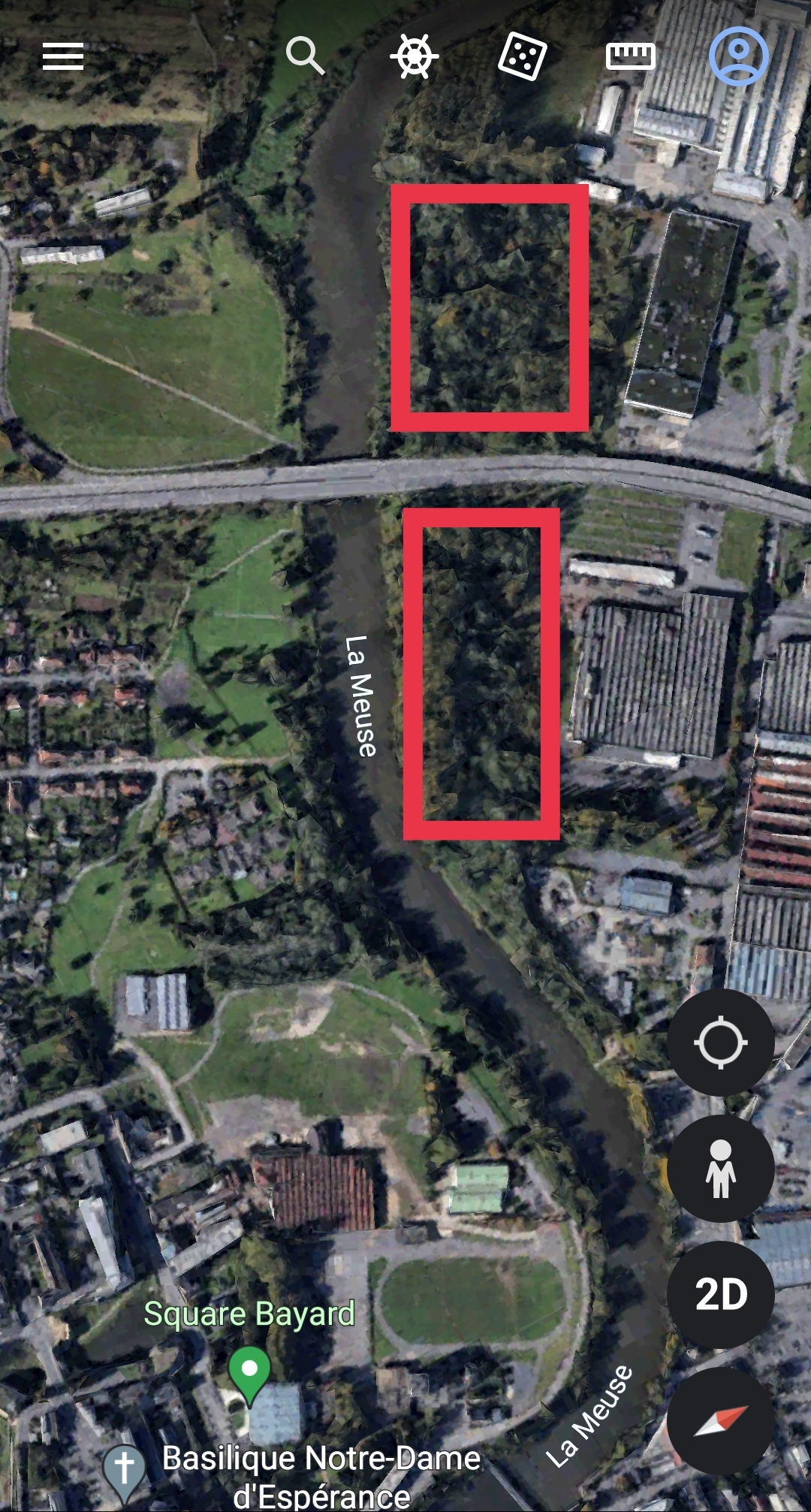811x1512 pixels.
Task: Enter Street View with pegman
Action: click(x=720, y=1169)
